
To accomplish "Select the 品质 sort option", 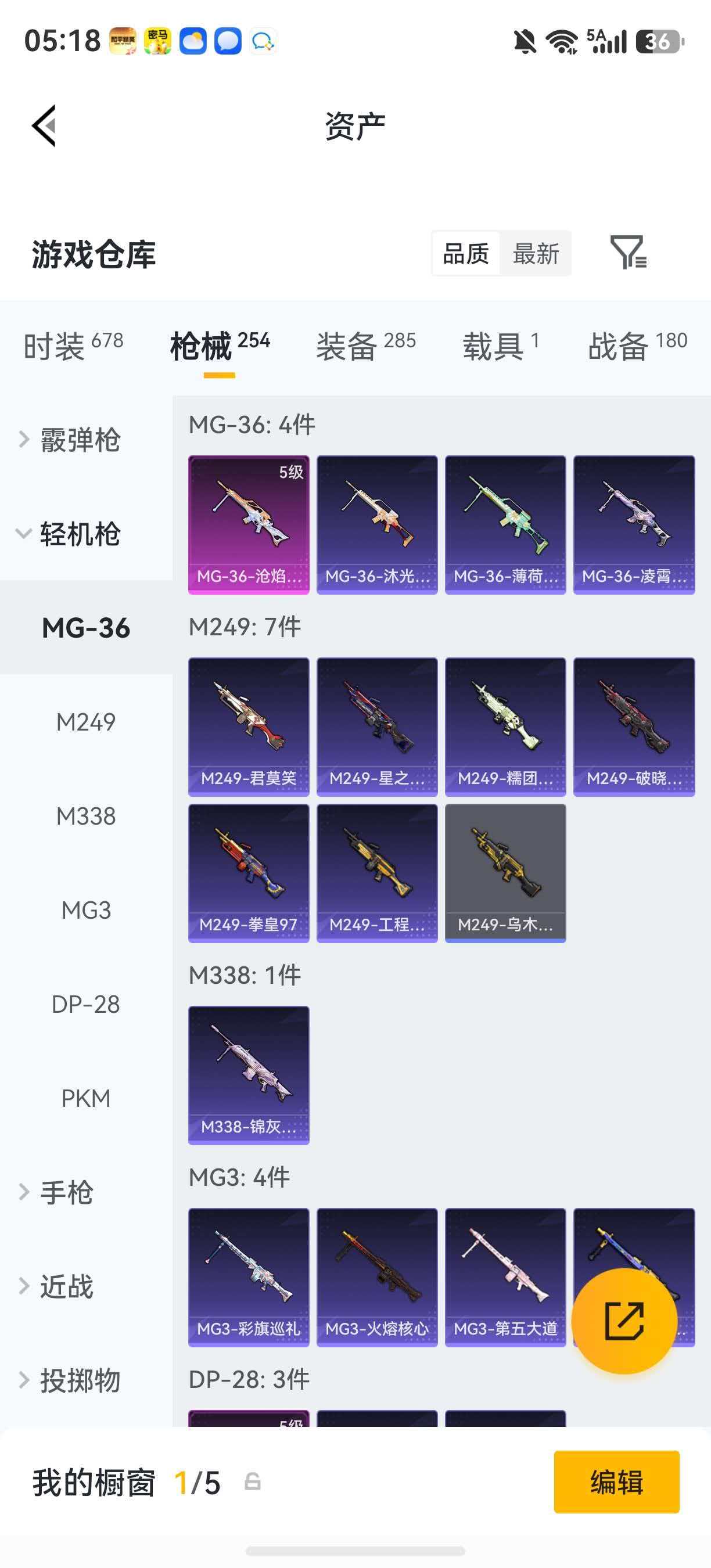I will pos(466,253).
